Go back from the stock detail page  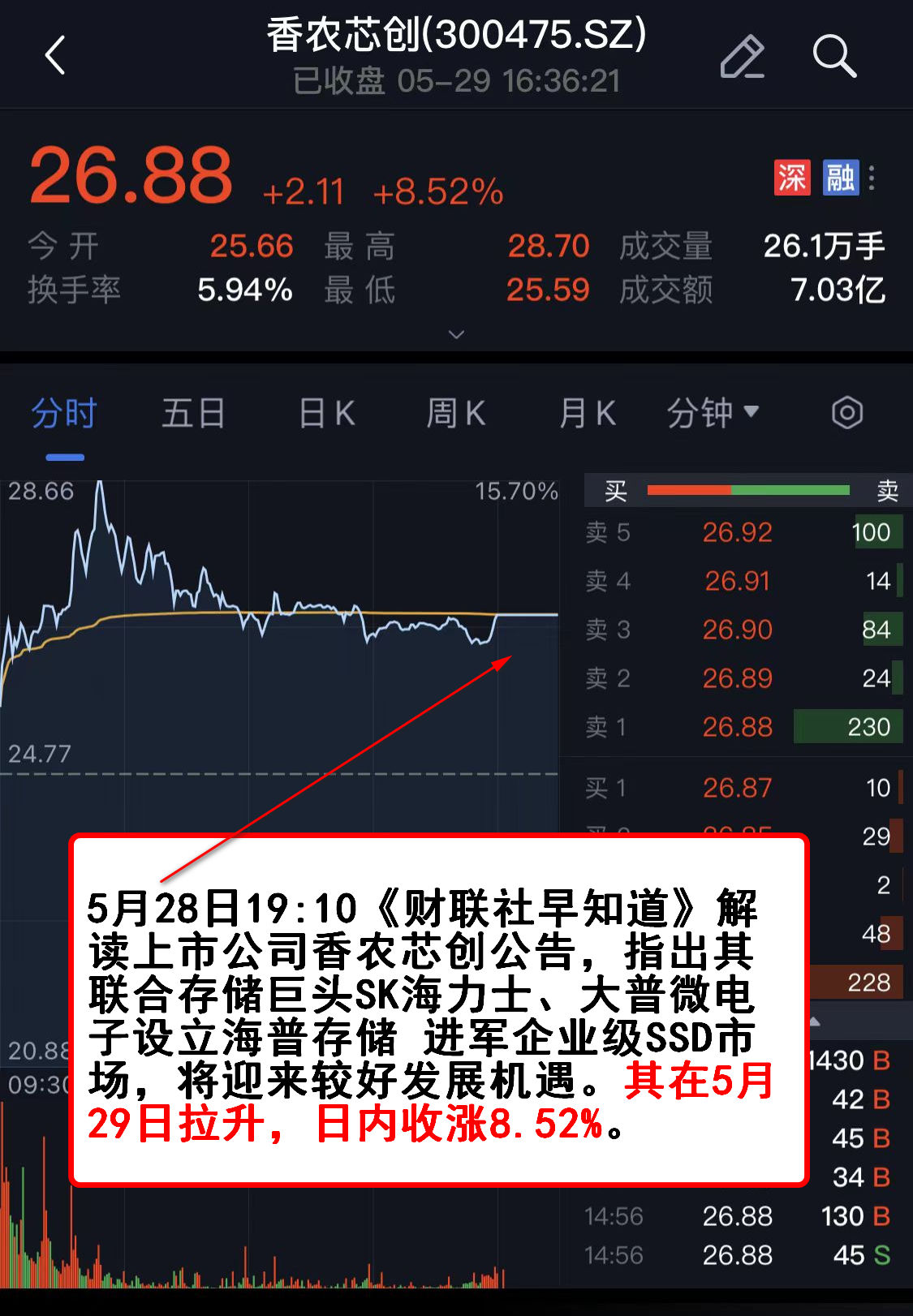point(55,56)
